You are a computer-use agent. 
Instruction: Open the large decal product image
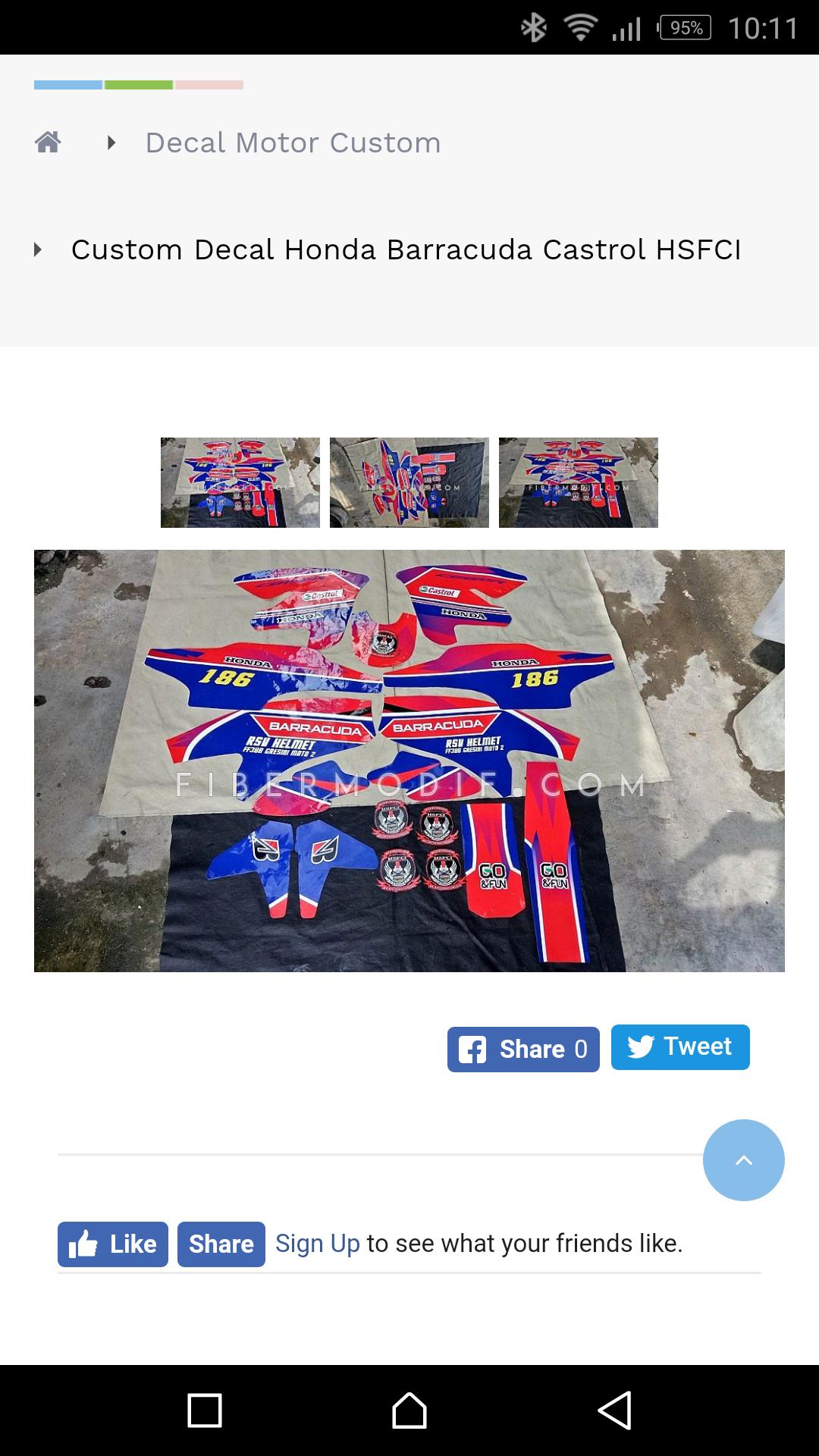pyautogui.click(x=409, y=761)
